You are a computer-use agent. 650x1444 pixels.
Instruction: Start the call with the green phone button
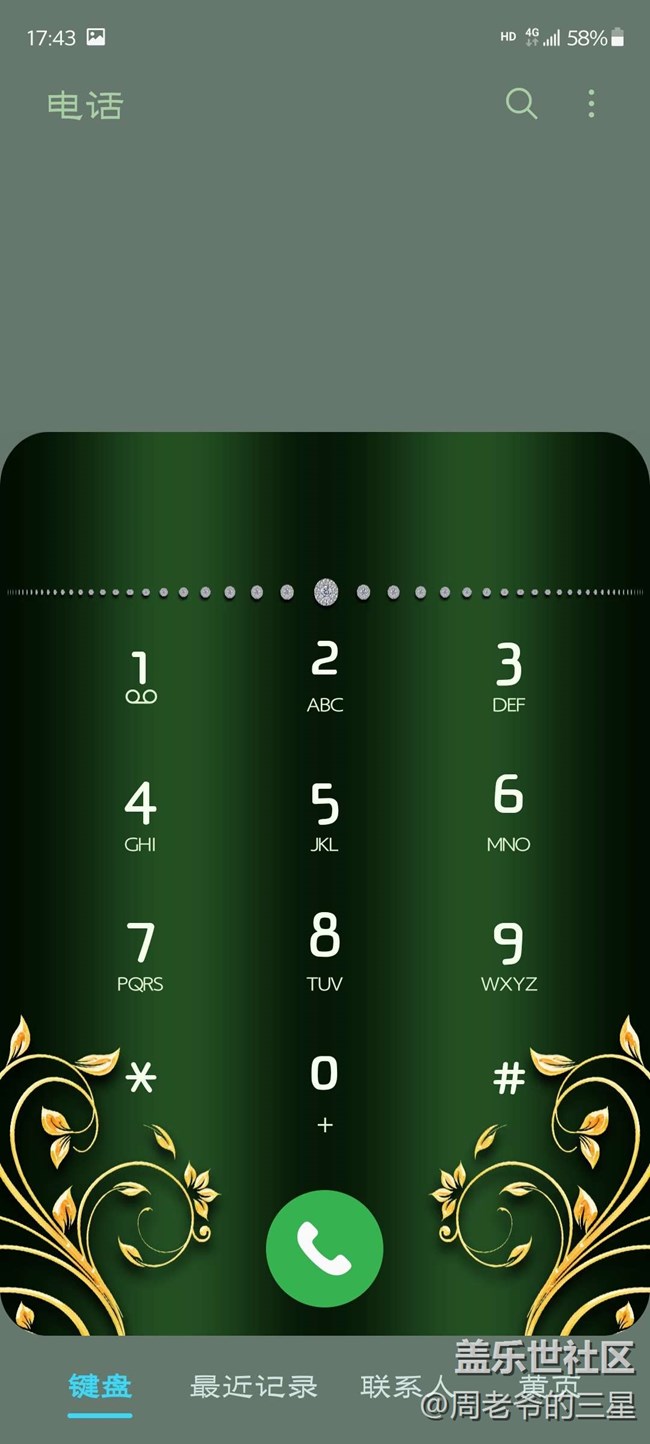pos(325,1248)
